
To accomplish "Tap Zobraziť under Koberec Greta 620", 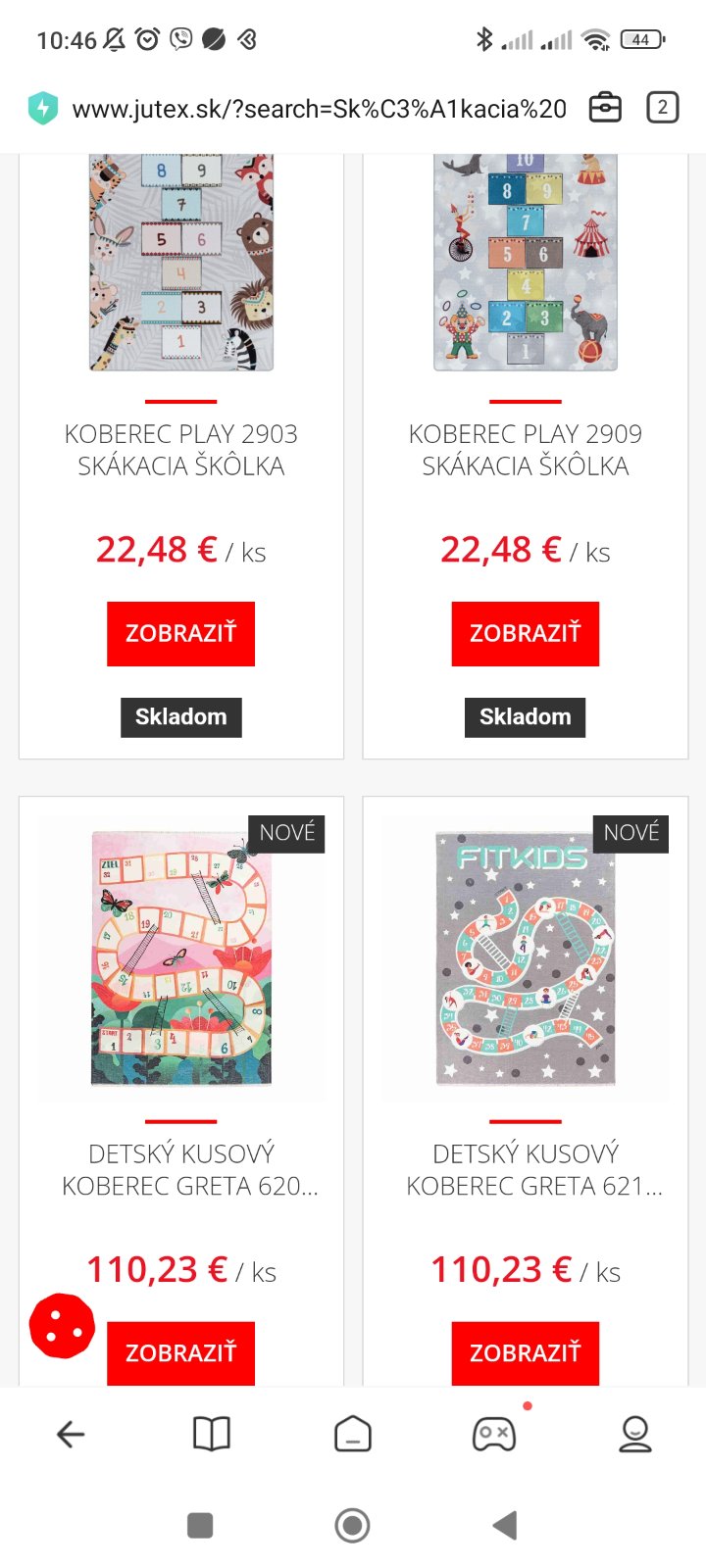I will click(180, 1352).
